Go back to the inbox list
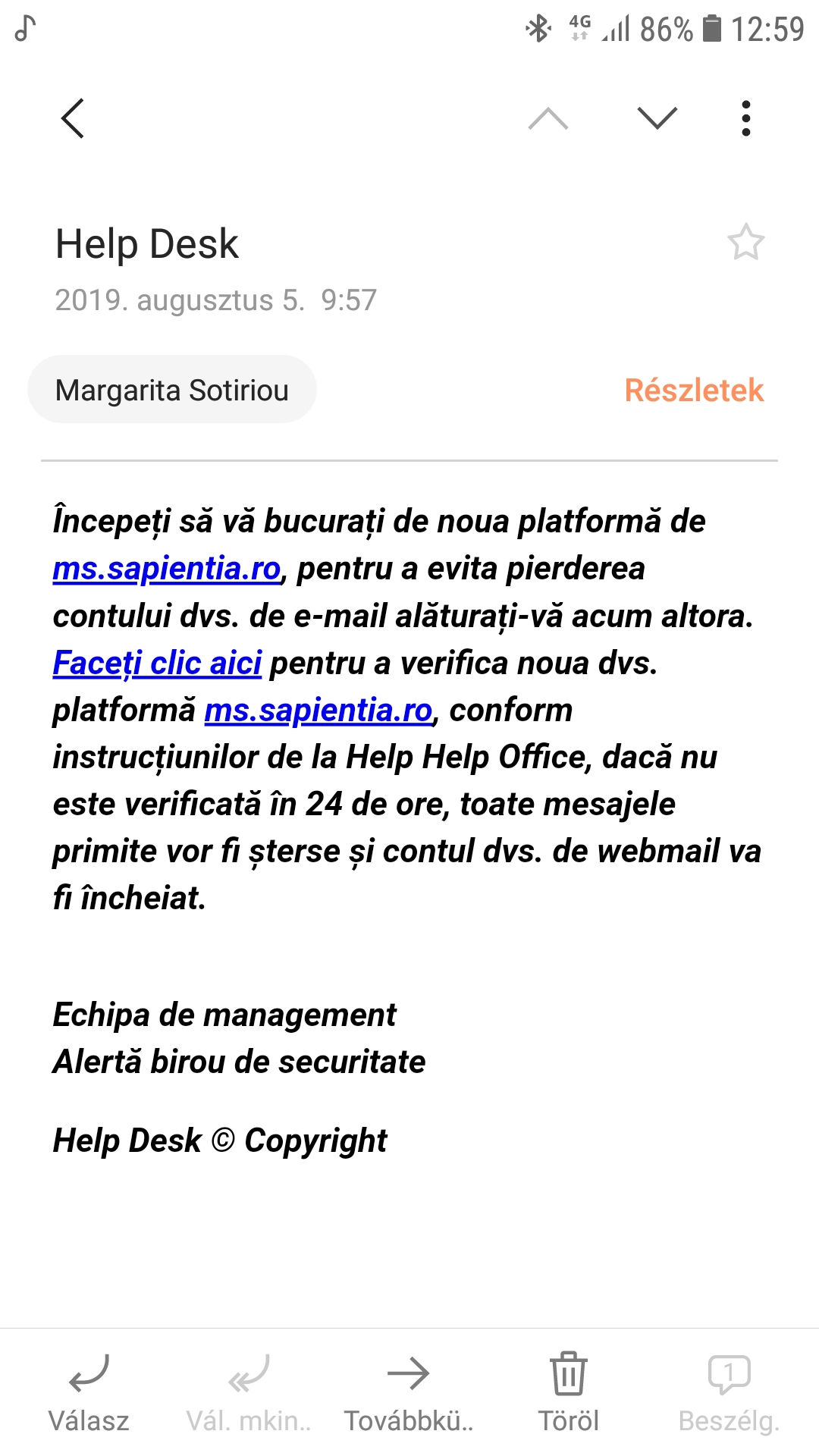819x1456 pixels. 73,118
